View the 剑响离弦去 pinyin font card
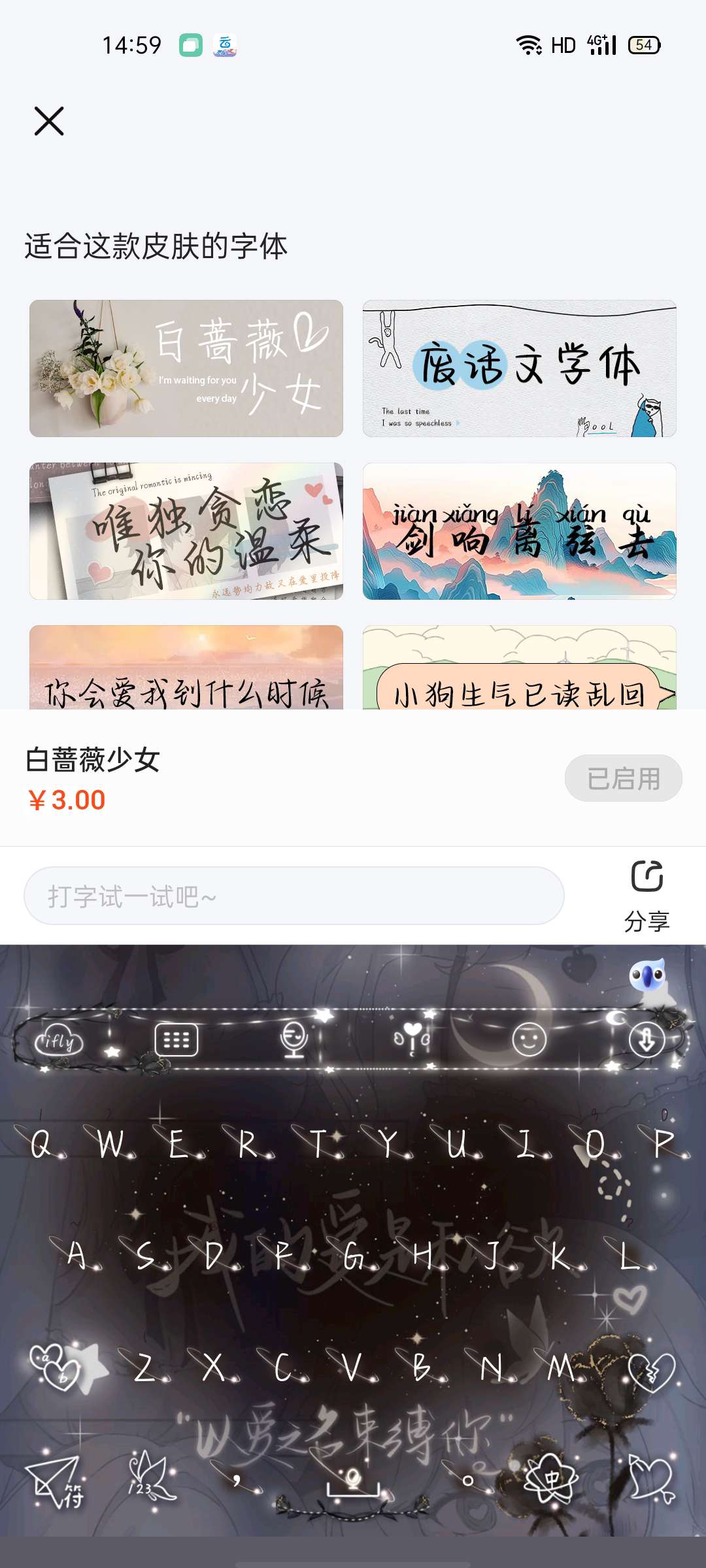Image resolution: width=706 pixels, height=1568 pixels. click(x=520, y=531)
